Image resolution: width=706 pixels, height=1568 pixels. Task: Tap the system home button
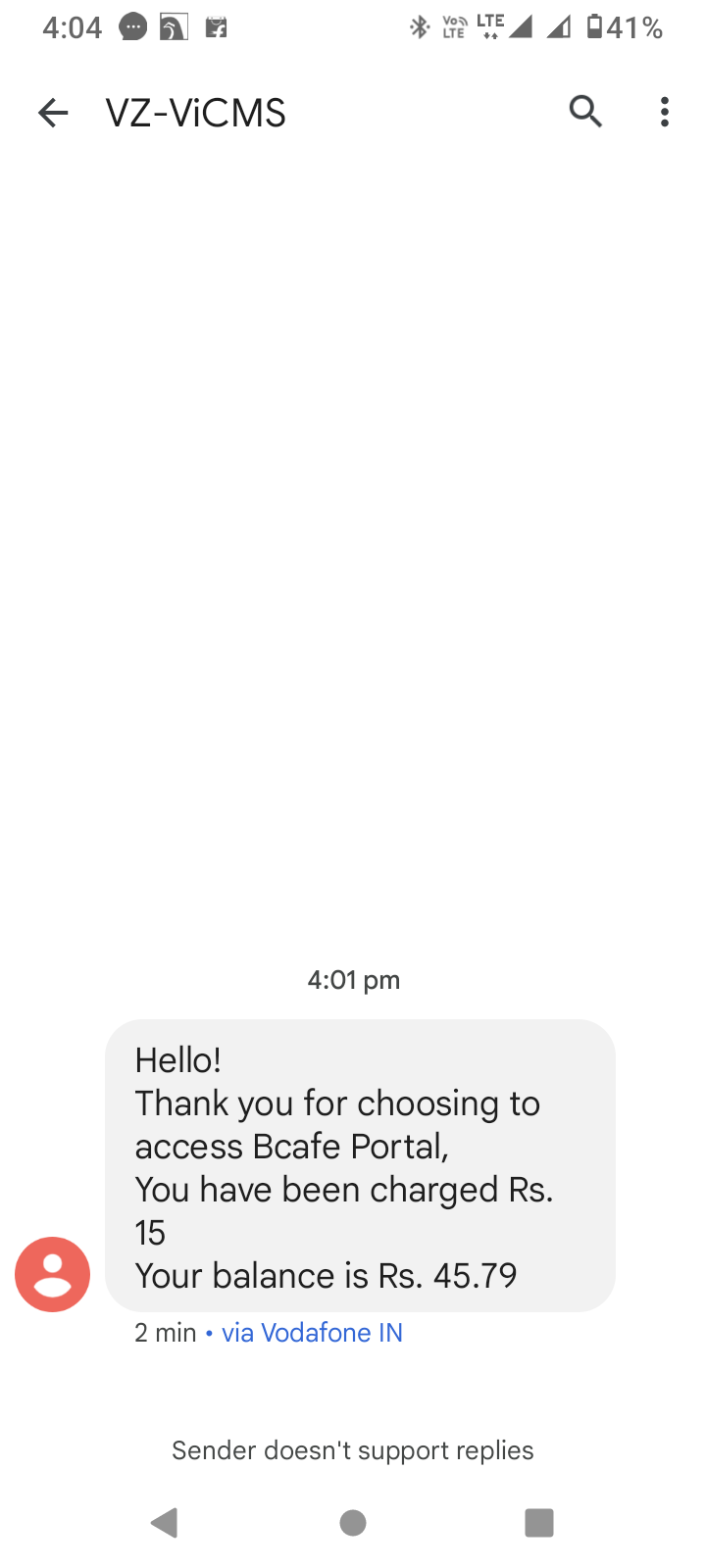353,1523
